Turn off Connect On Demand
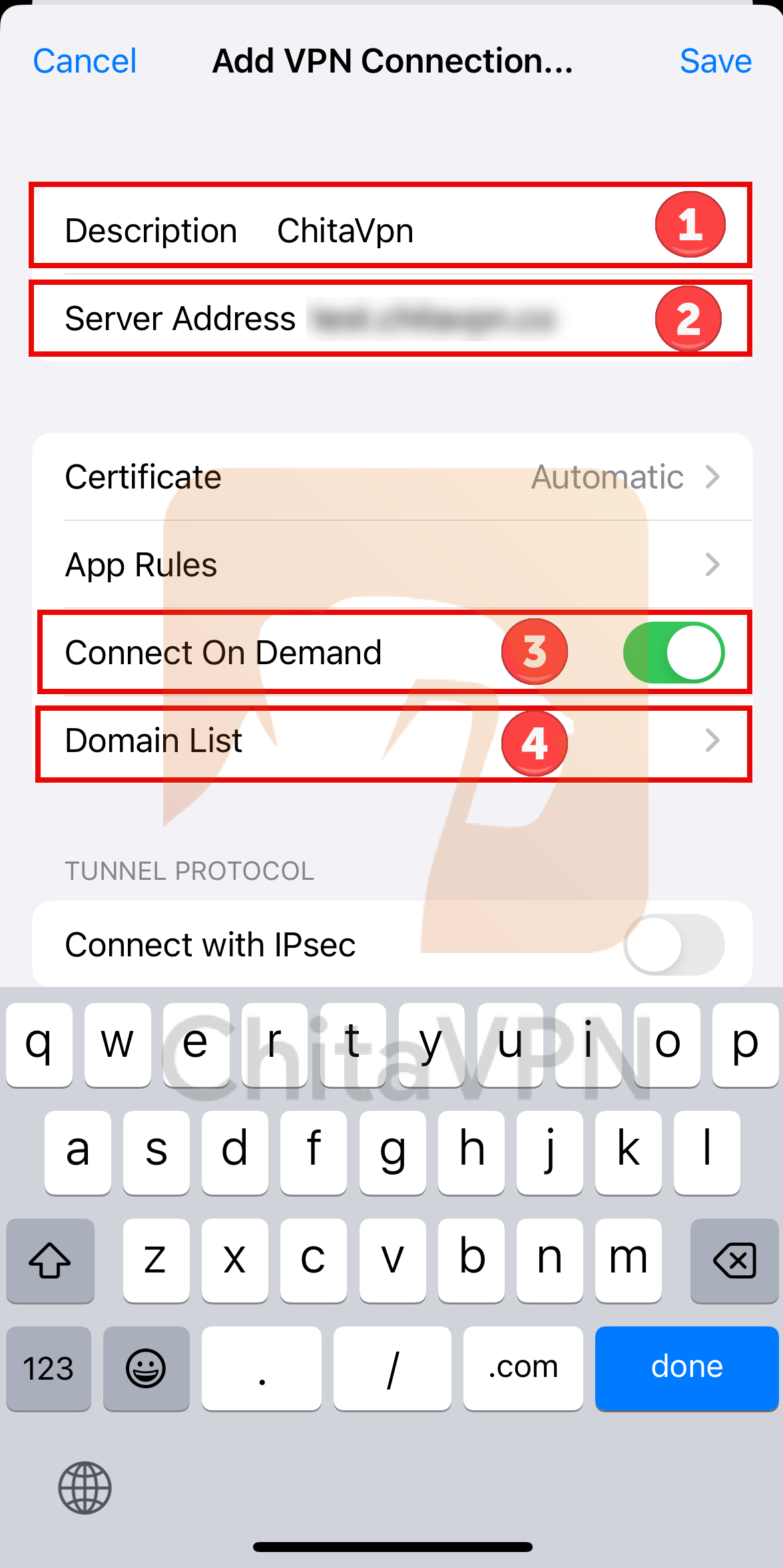Viewport: 783px width, 1568px height. (x=673, y=653)
